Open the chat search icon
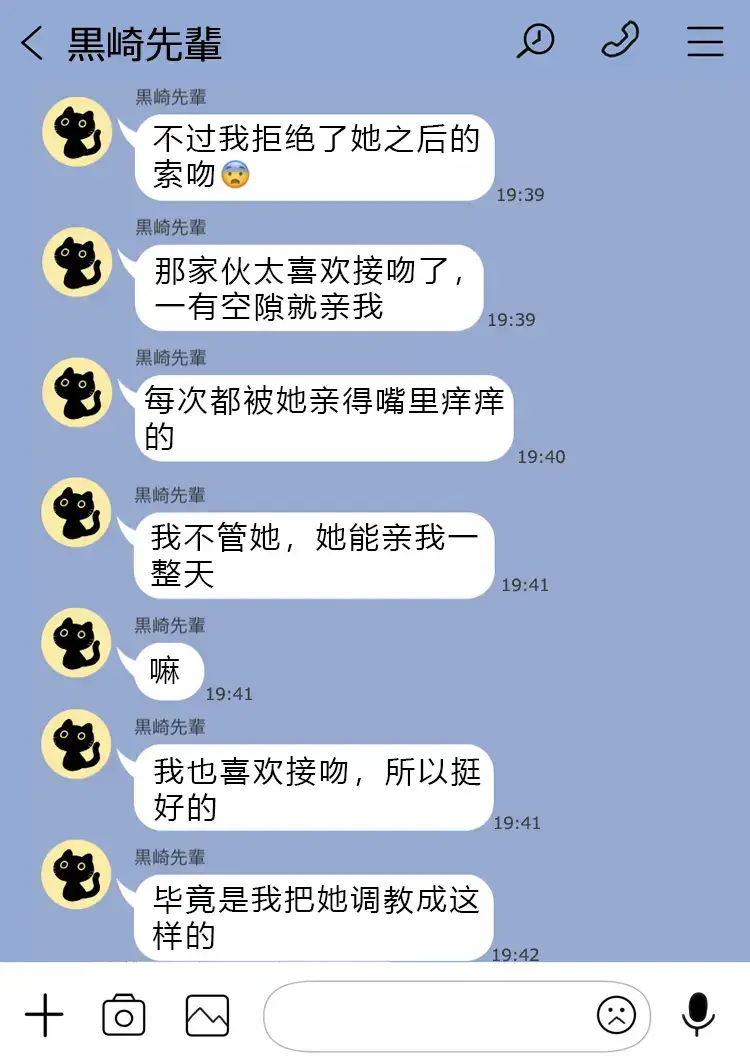Viewport: 750px width, 1061px height. [x=535, y=42]
